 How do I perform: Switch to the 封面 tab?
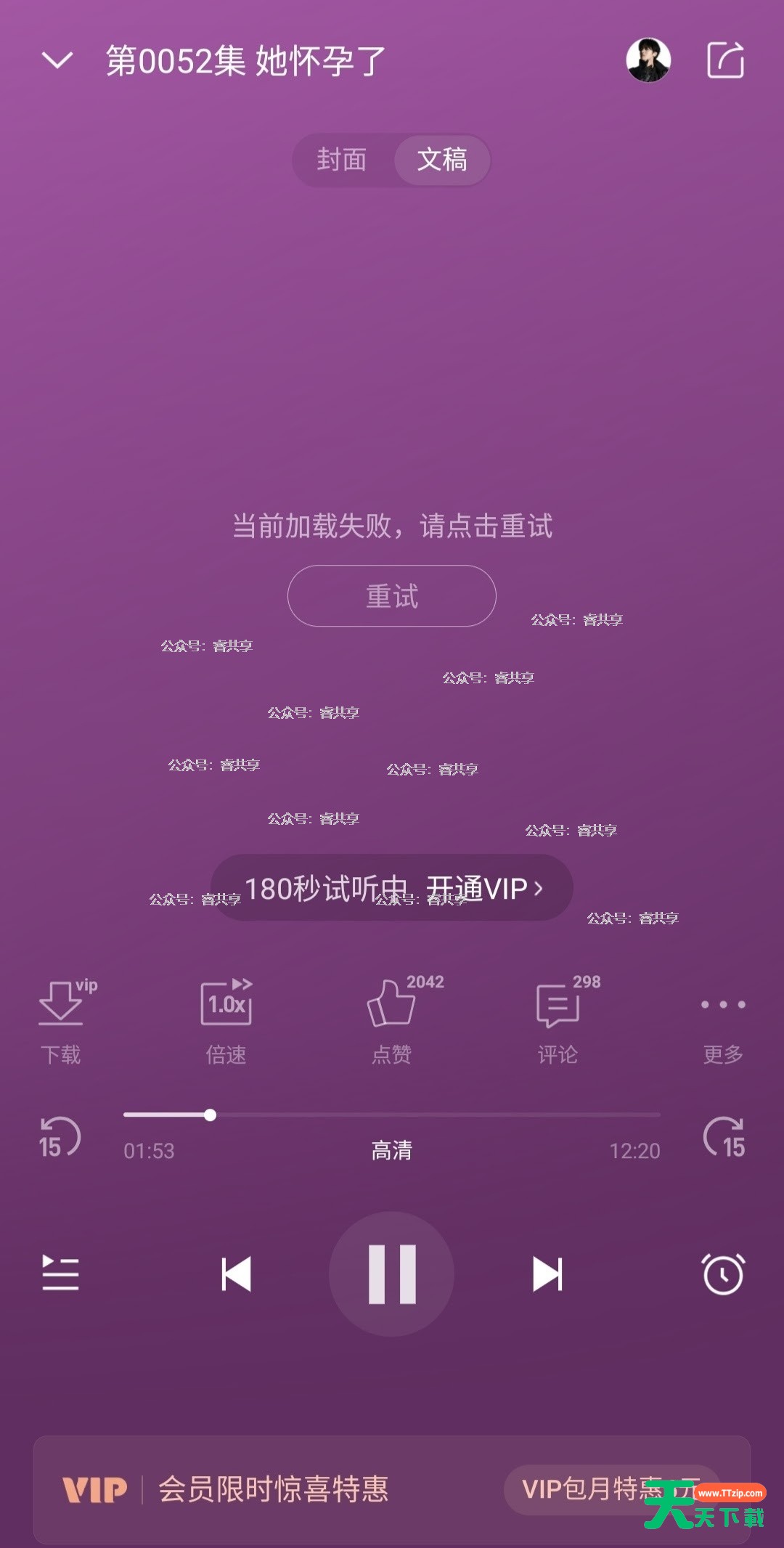[x=342, y=160]
